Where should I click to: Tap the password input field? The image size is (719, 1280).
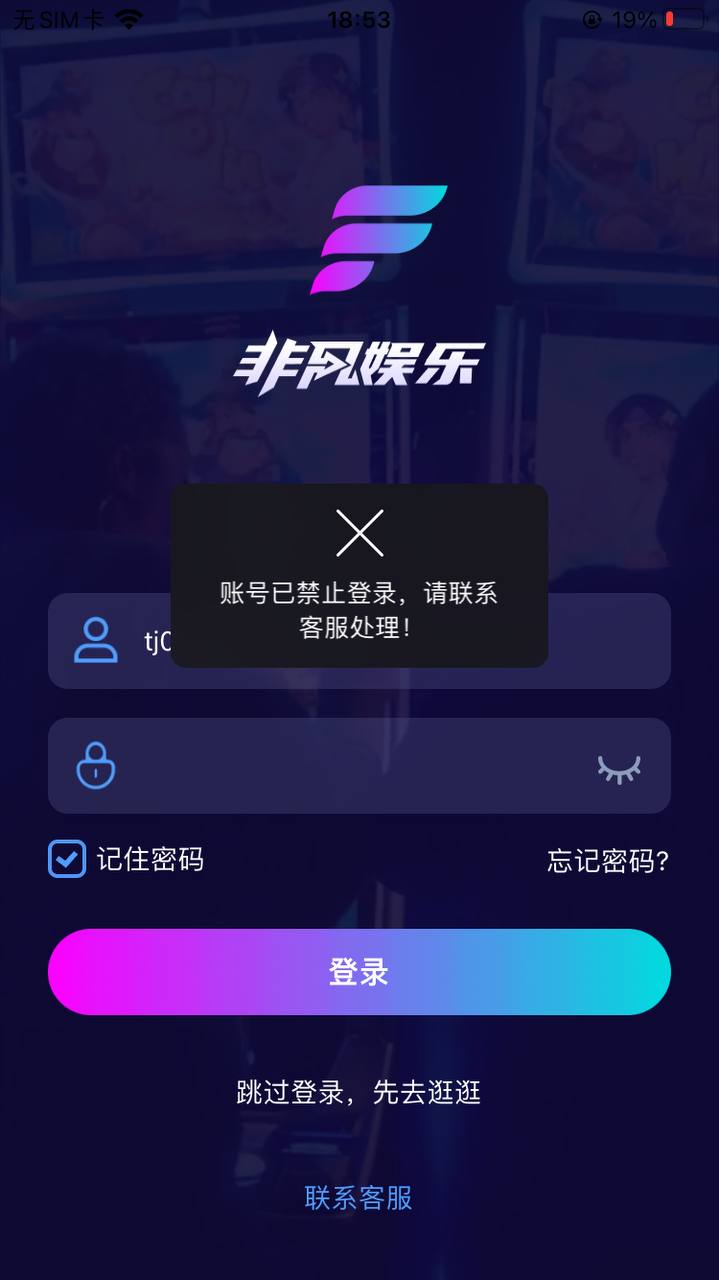(350, 766)
